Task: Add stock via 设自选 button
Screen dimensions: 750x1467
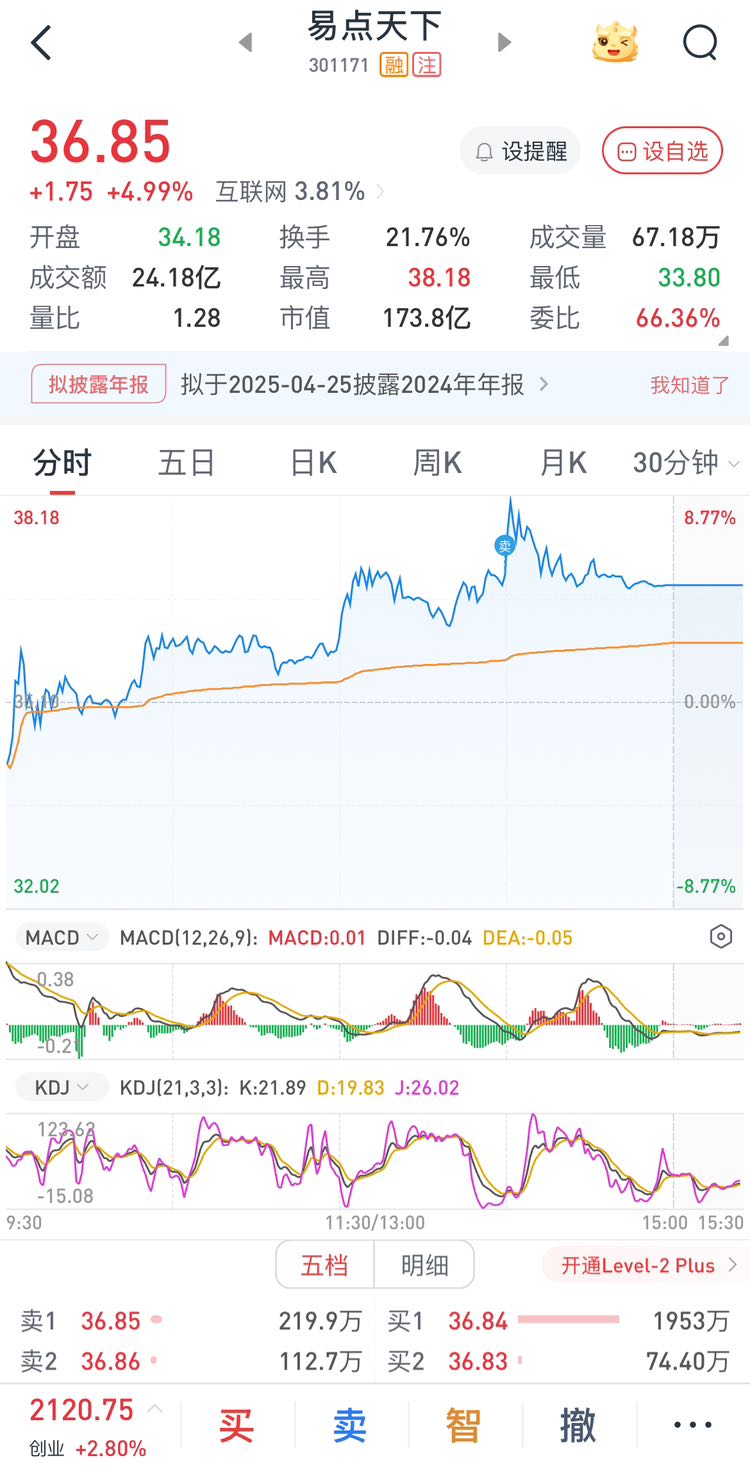Action: point(662,151)
